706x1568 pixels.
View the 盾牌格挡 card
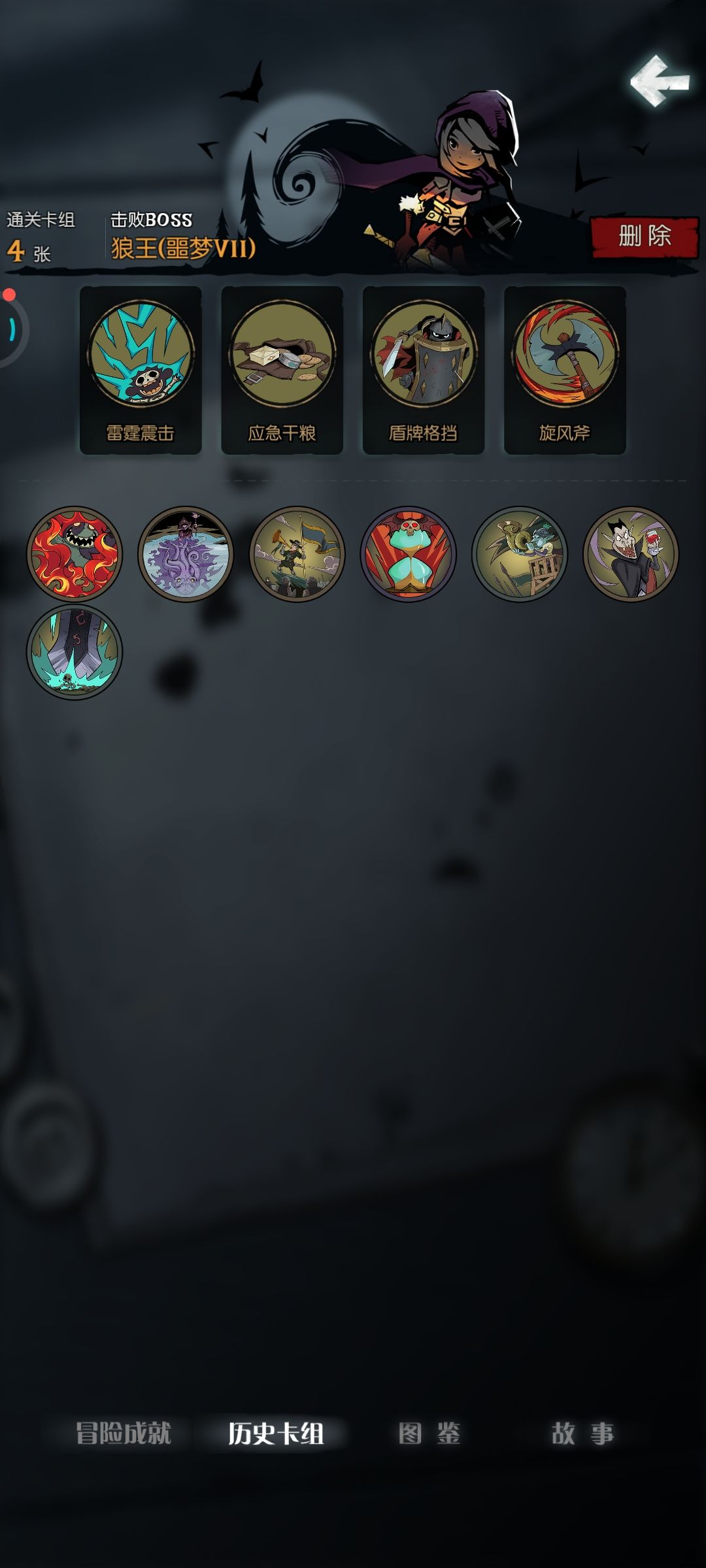(424, 370)
